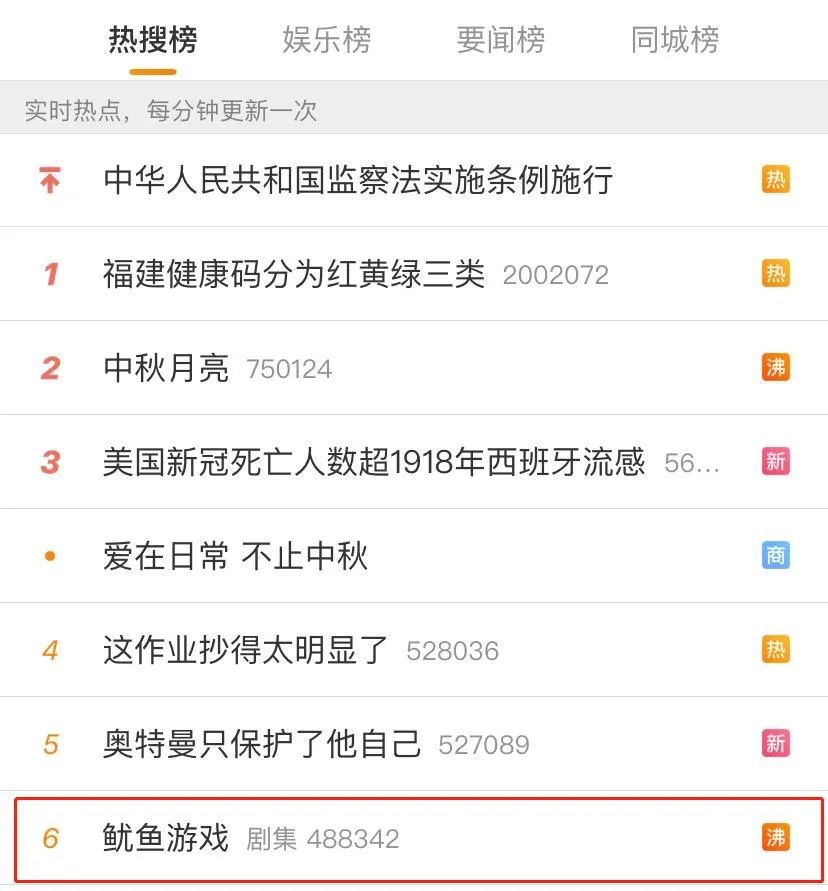Image resolution: width=828 pixels, height=891 pixels.
Task: Switch to the 娱乐榜 tab
Action: click(327, 40)
